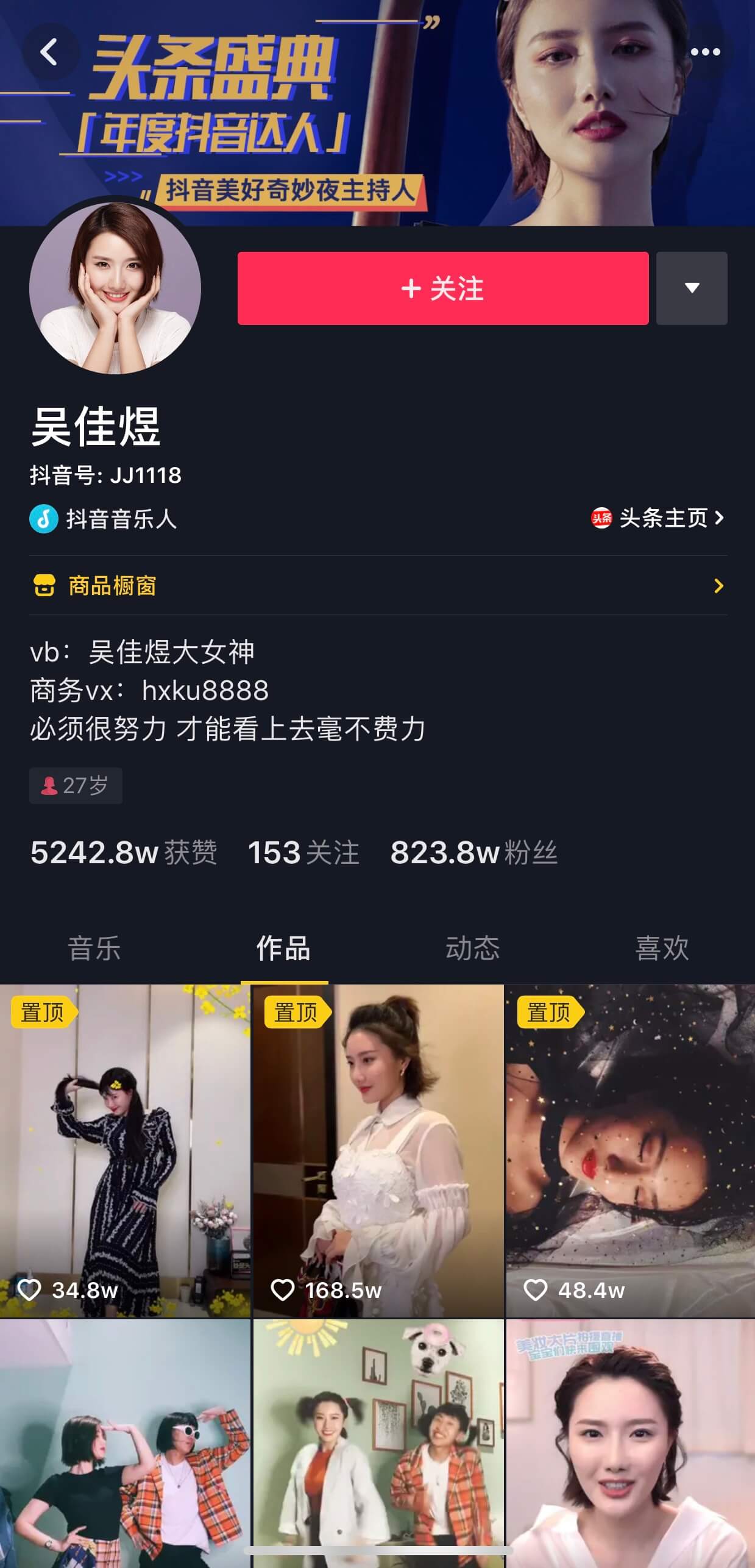755x1568 pixels.
Task: Play the video with the dog sticker
Action: pos(378,1442)
